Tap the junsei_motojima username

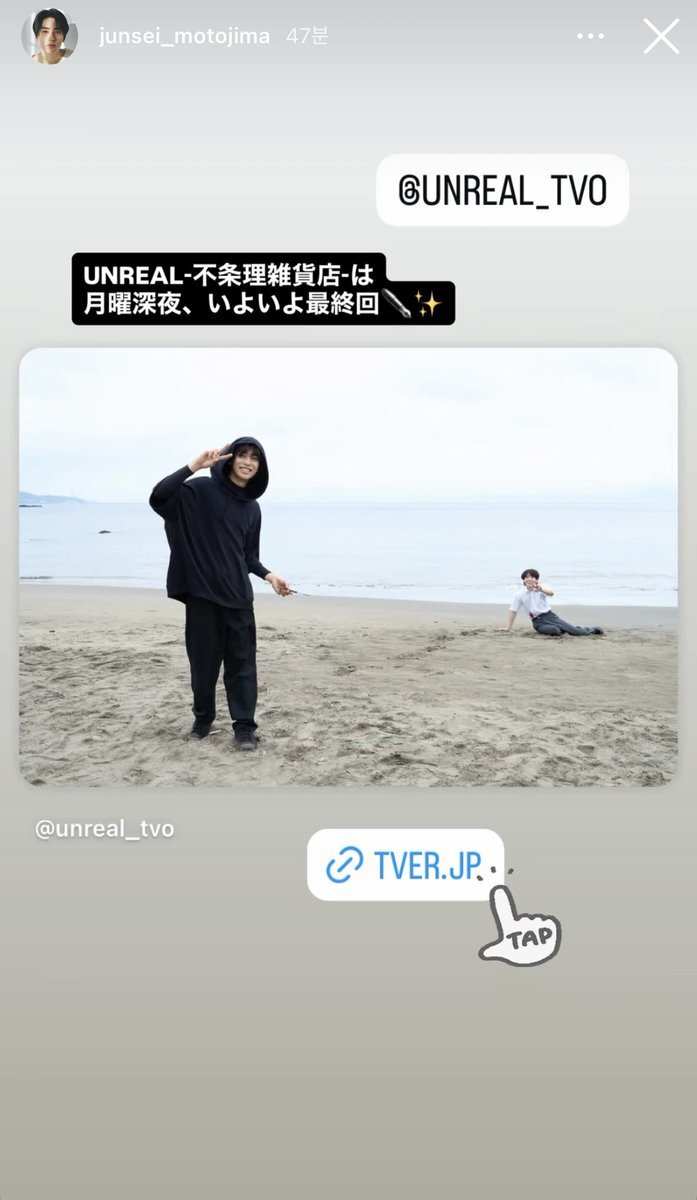pos(185,37)
